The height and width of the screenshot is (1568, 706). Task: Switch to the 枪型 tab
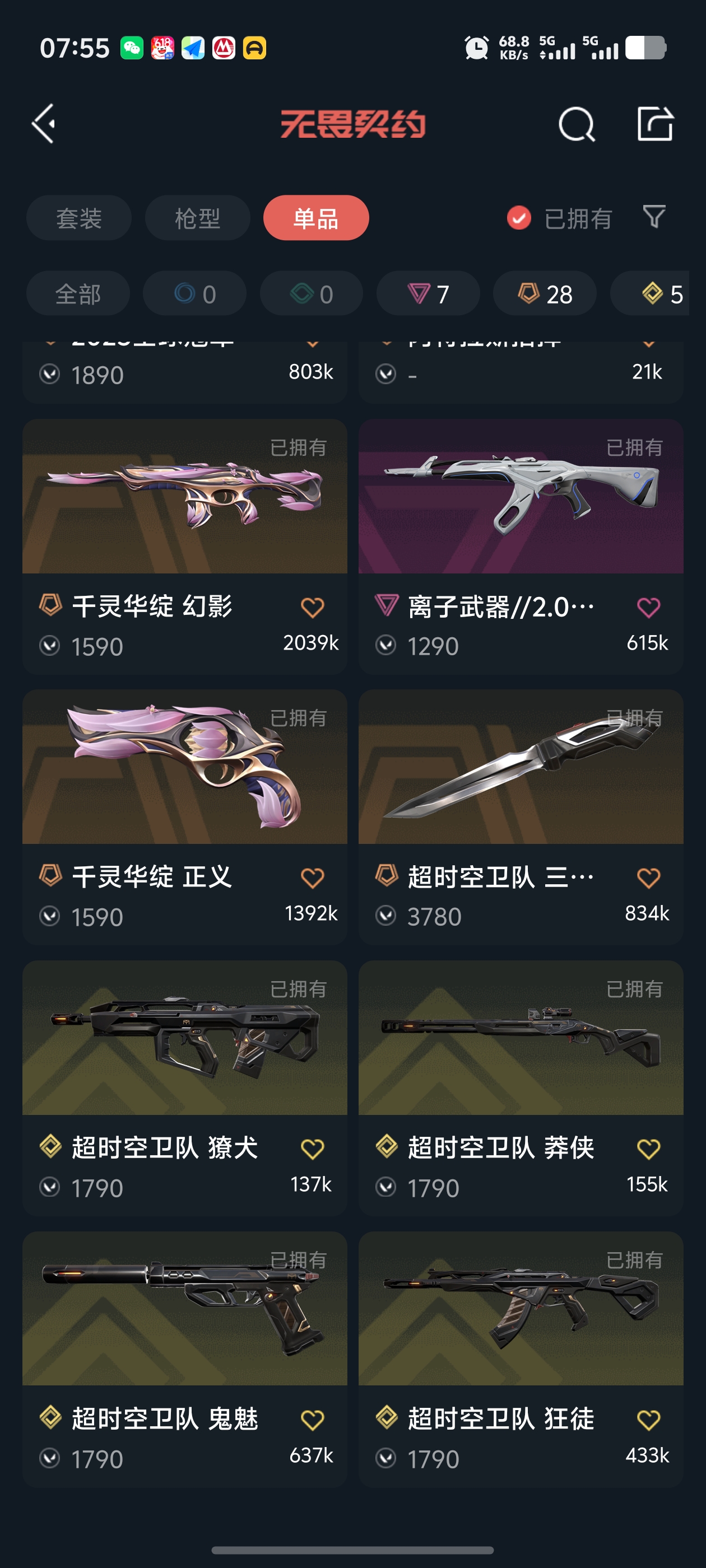[197, 218]
